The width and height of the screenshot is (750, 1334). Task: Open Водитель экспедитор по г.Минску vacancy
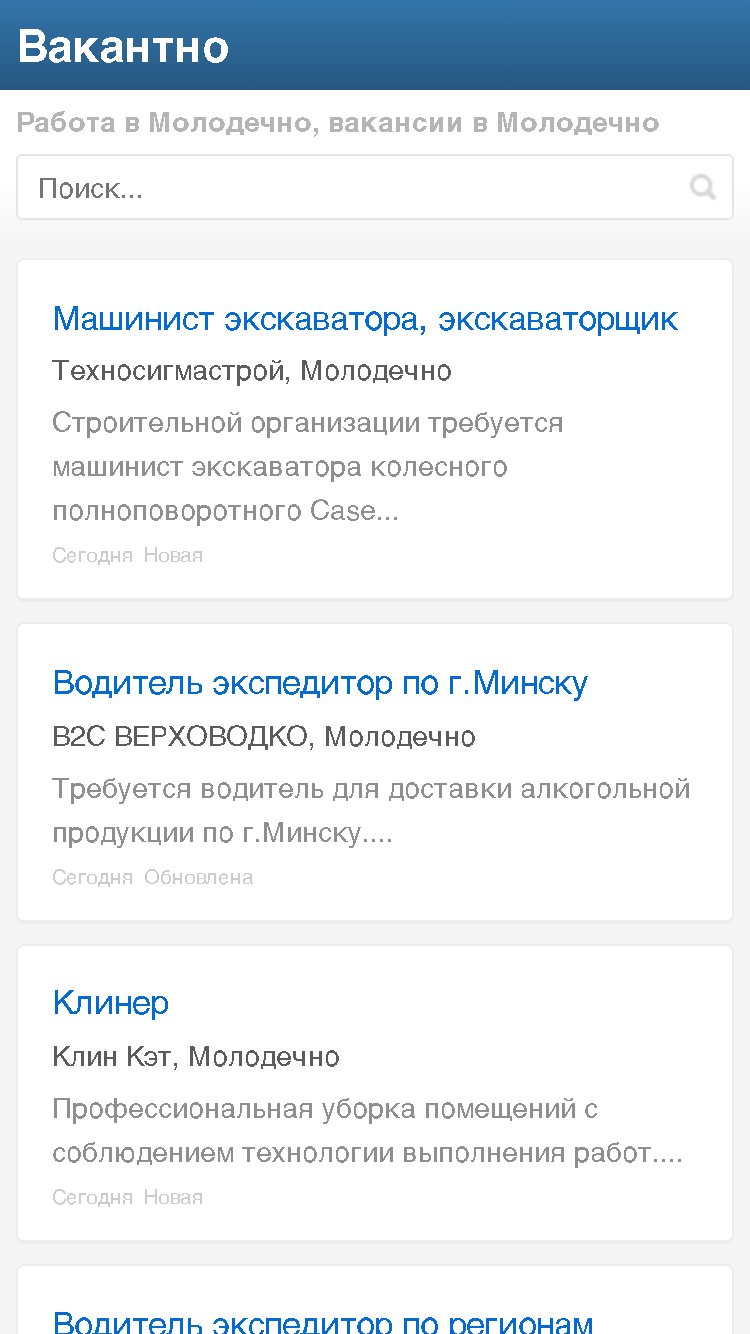320,683
